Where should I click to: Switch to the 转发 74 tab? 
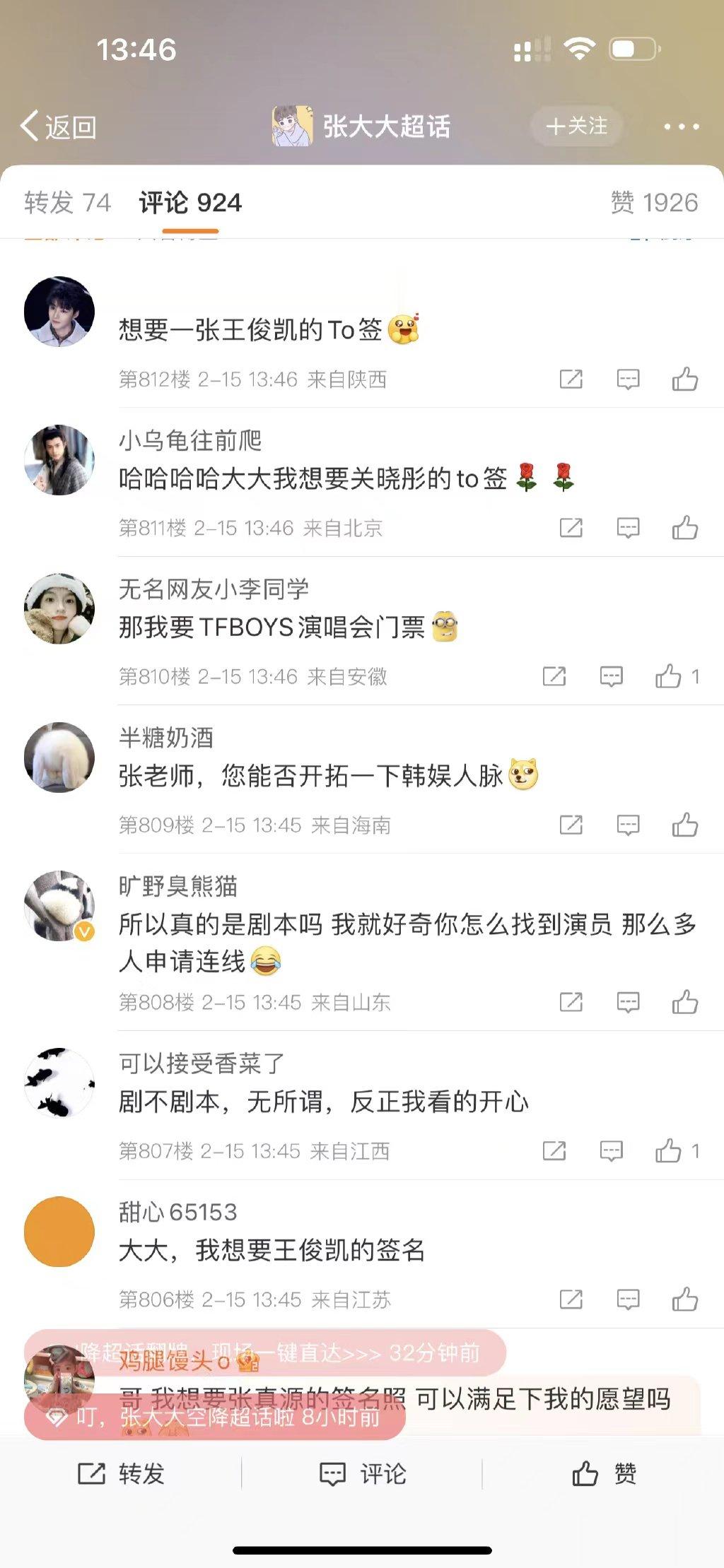click(67, 203)
